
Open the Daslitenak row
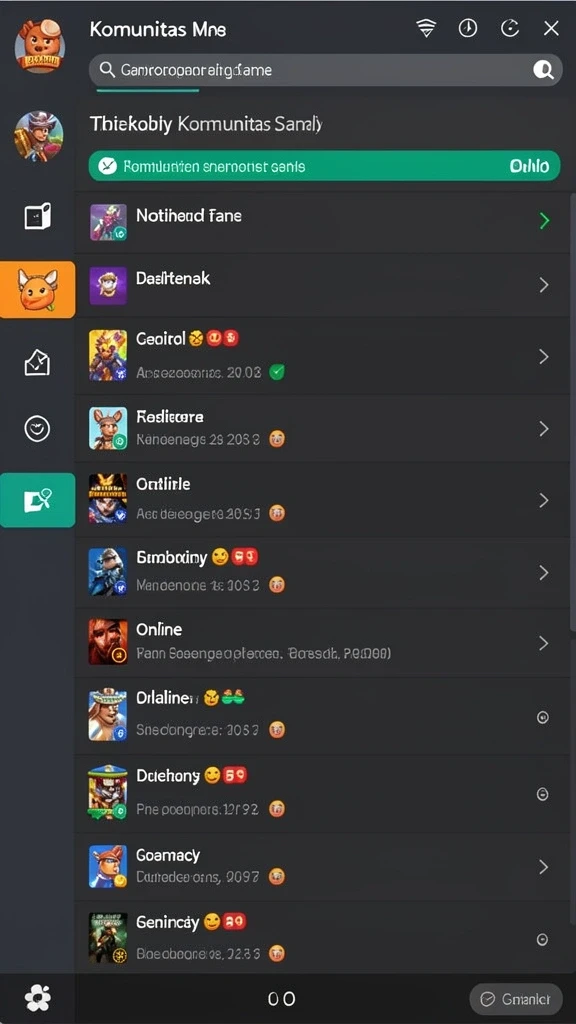click(324, 285)
